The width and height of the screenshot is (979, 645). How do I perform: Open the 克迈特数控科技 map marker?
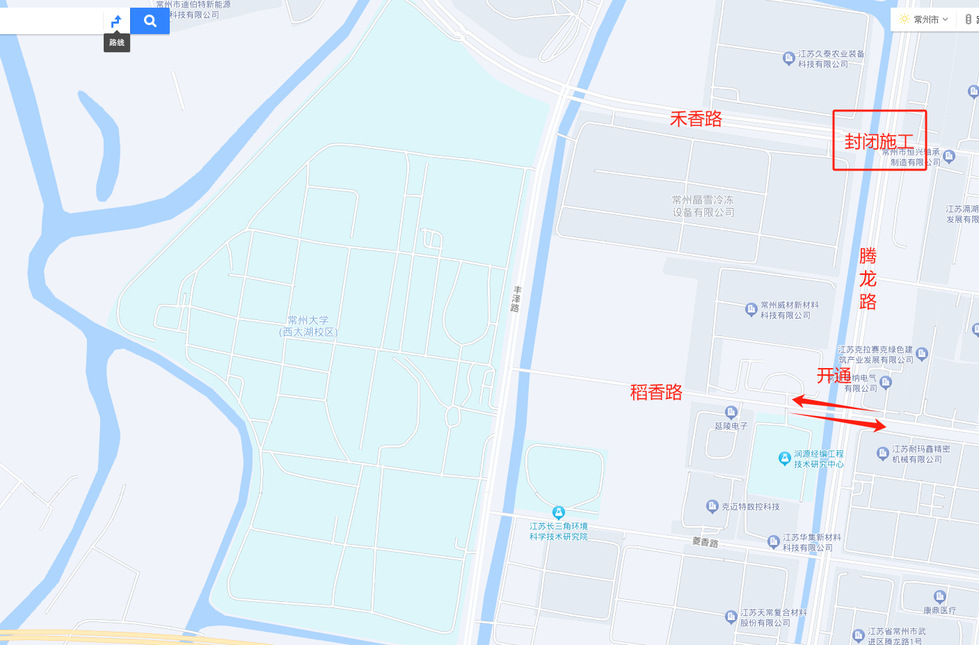point(712,507)
